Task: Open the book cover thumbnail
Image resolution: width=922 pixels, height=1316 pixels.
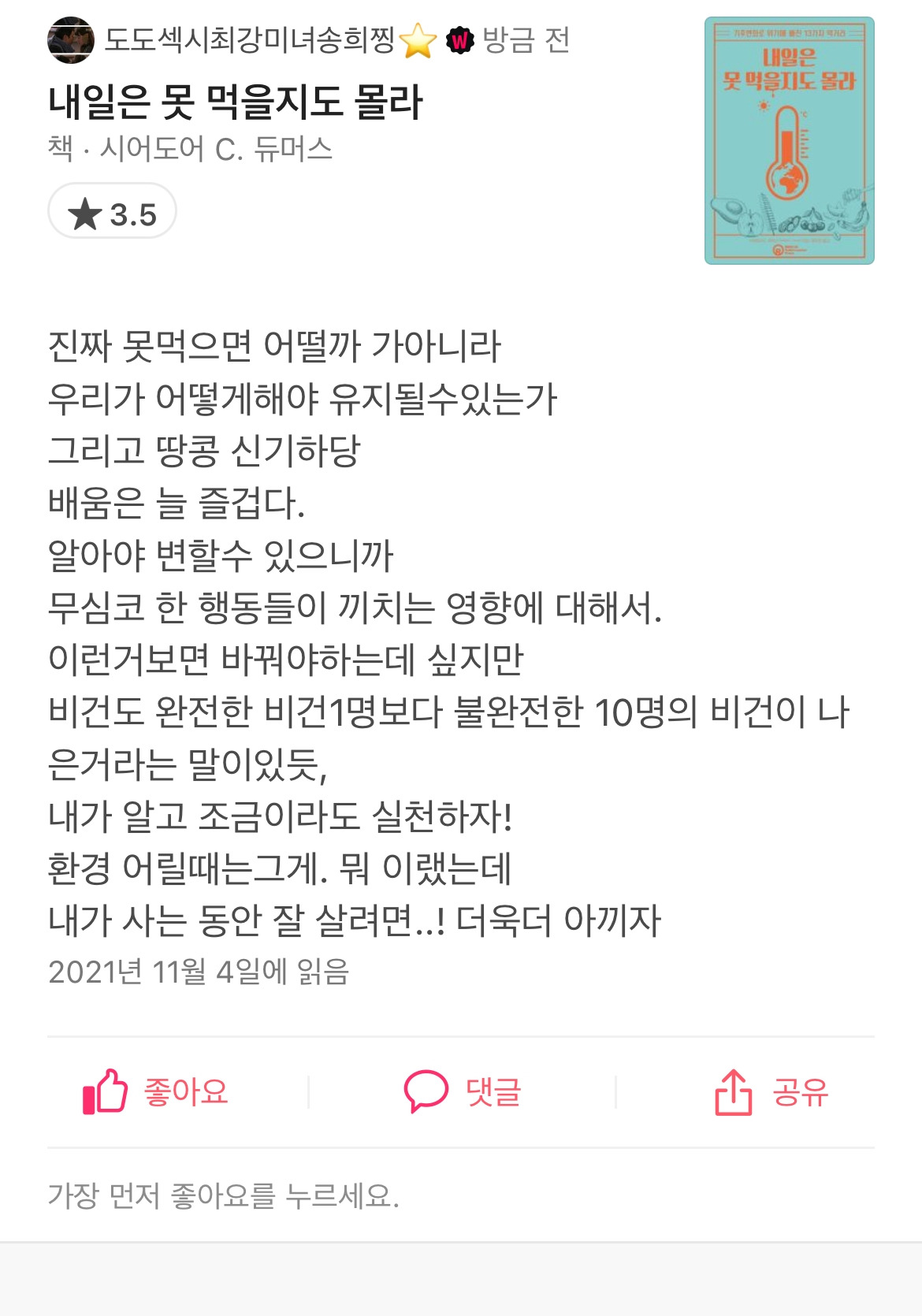Action: [789, 140]
